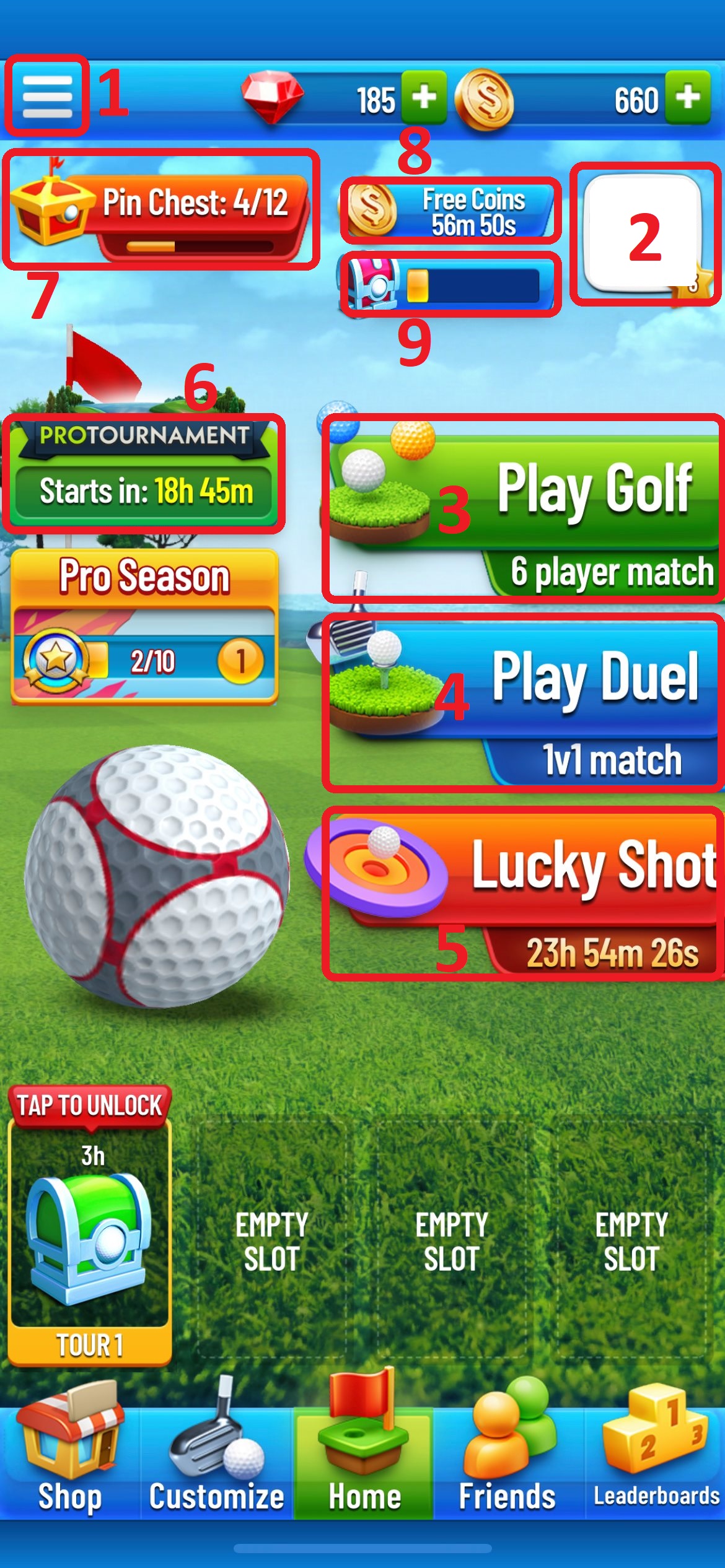Open the hamburger menu
Viewport: 725px width, 1568px height.
(47, 97)
